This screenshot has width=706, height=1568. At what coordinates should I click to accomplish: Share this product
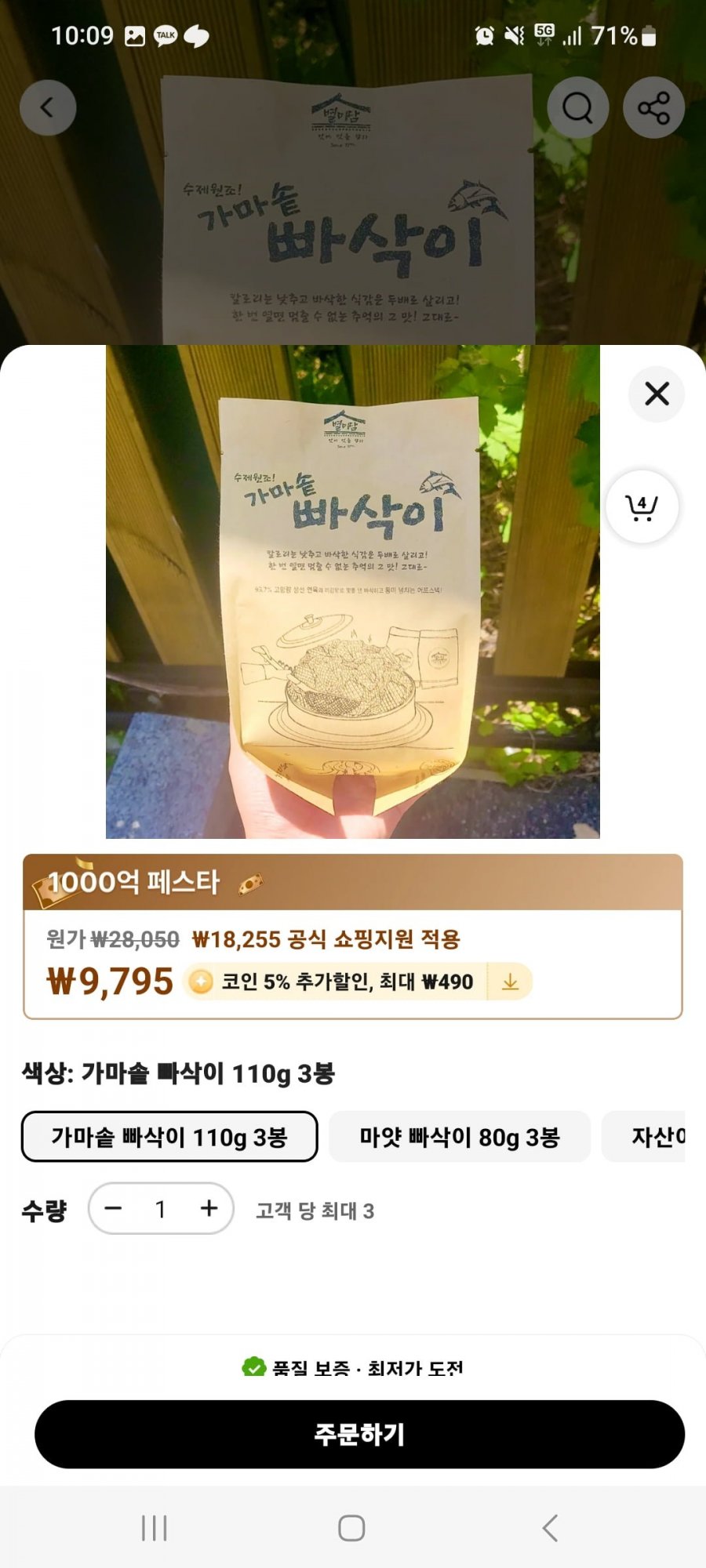(653, 107)
